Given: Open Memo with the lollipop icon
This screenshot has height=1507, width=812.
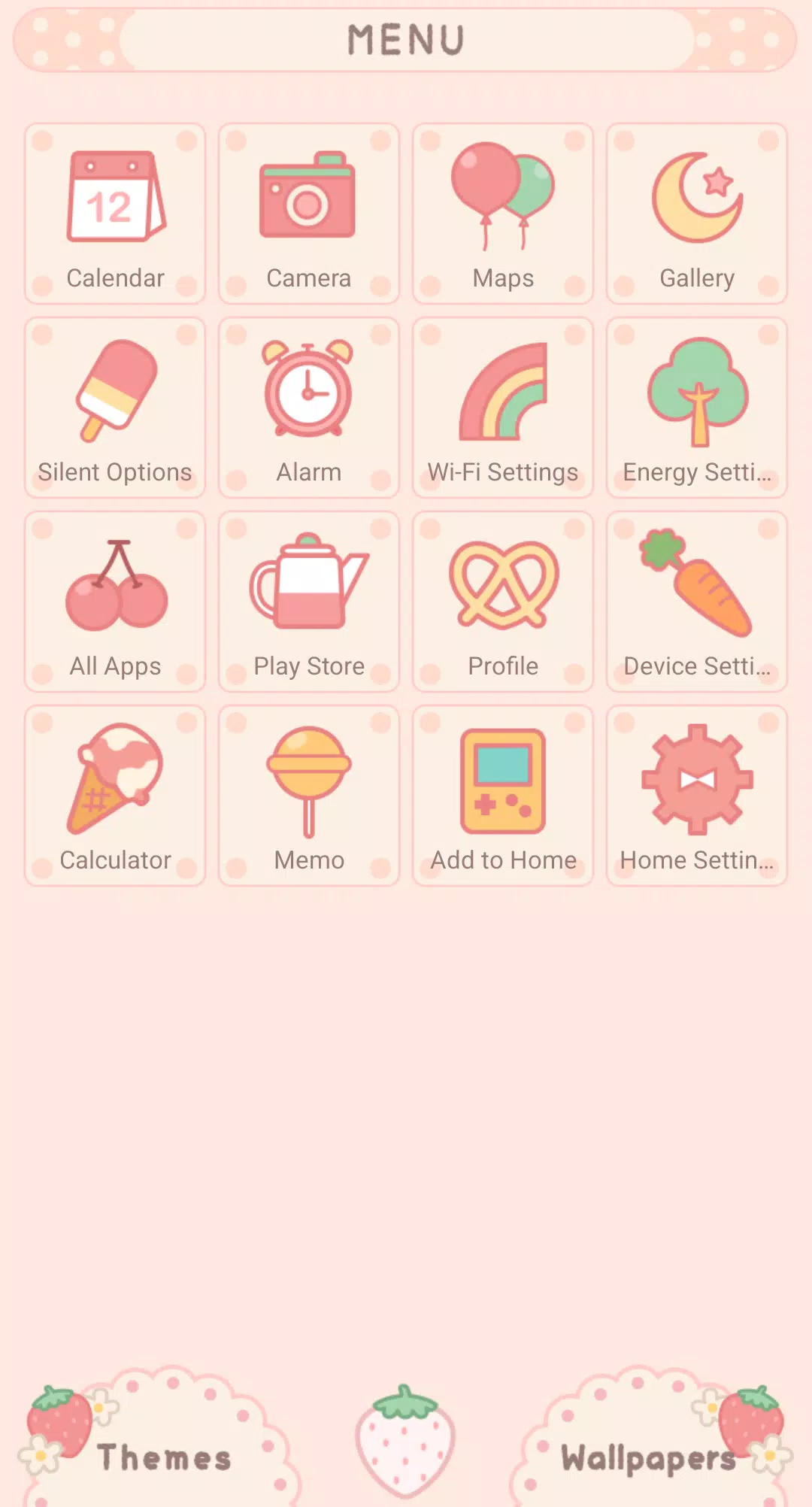Looking at the screenshot, I should [x=309, y=796].
